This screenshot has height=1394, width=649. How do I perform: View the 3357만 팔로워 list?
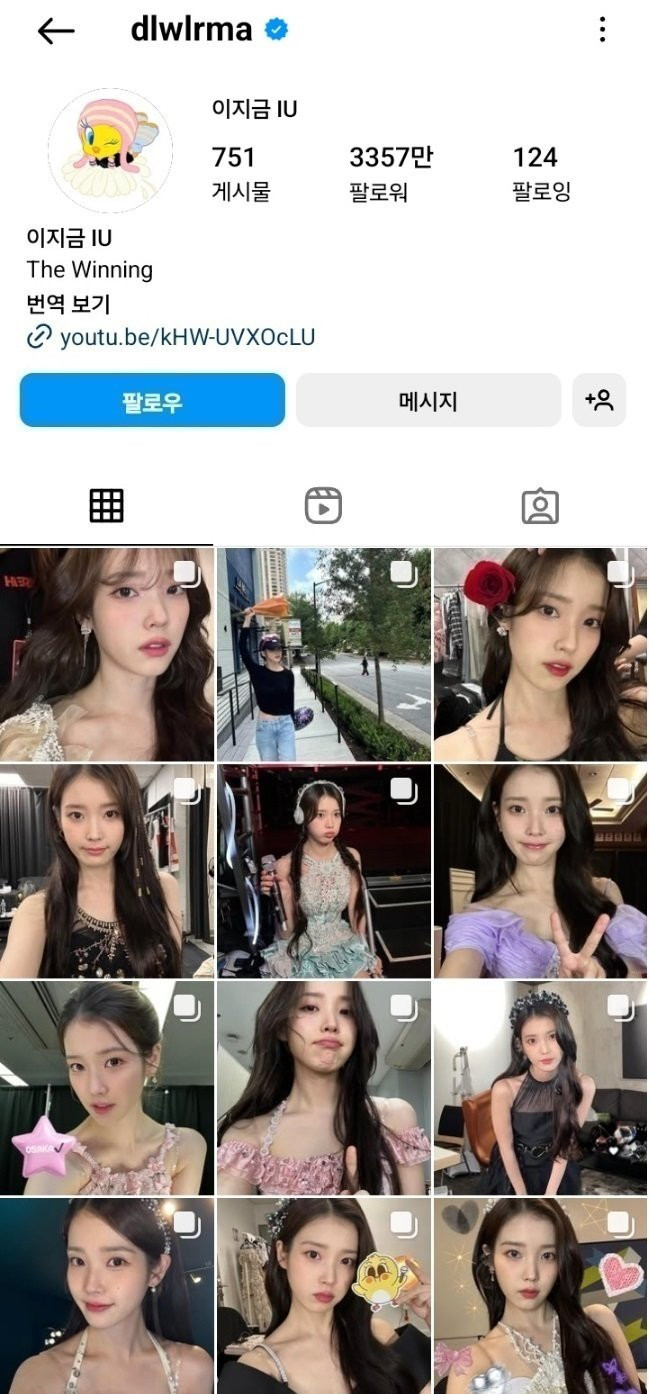[391, 172]
